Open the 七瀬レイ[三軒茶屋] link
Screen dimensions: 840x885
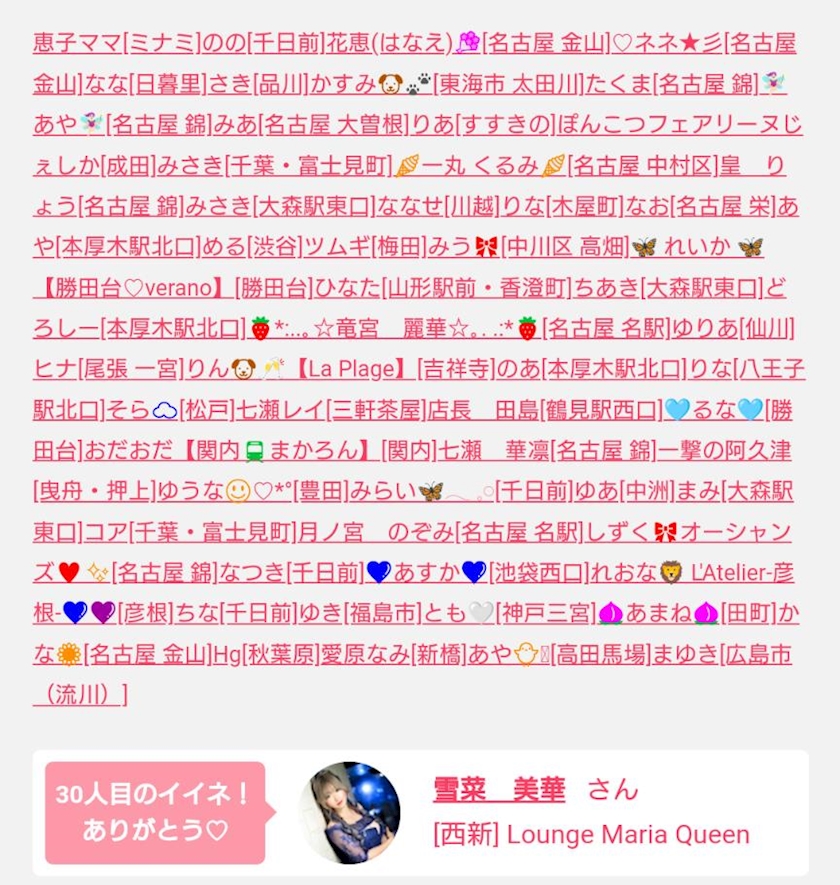pyautogui.click(x=331, y=410)
